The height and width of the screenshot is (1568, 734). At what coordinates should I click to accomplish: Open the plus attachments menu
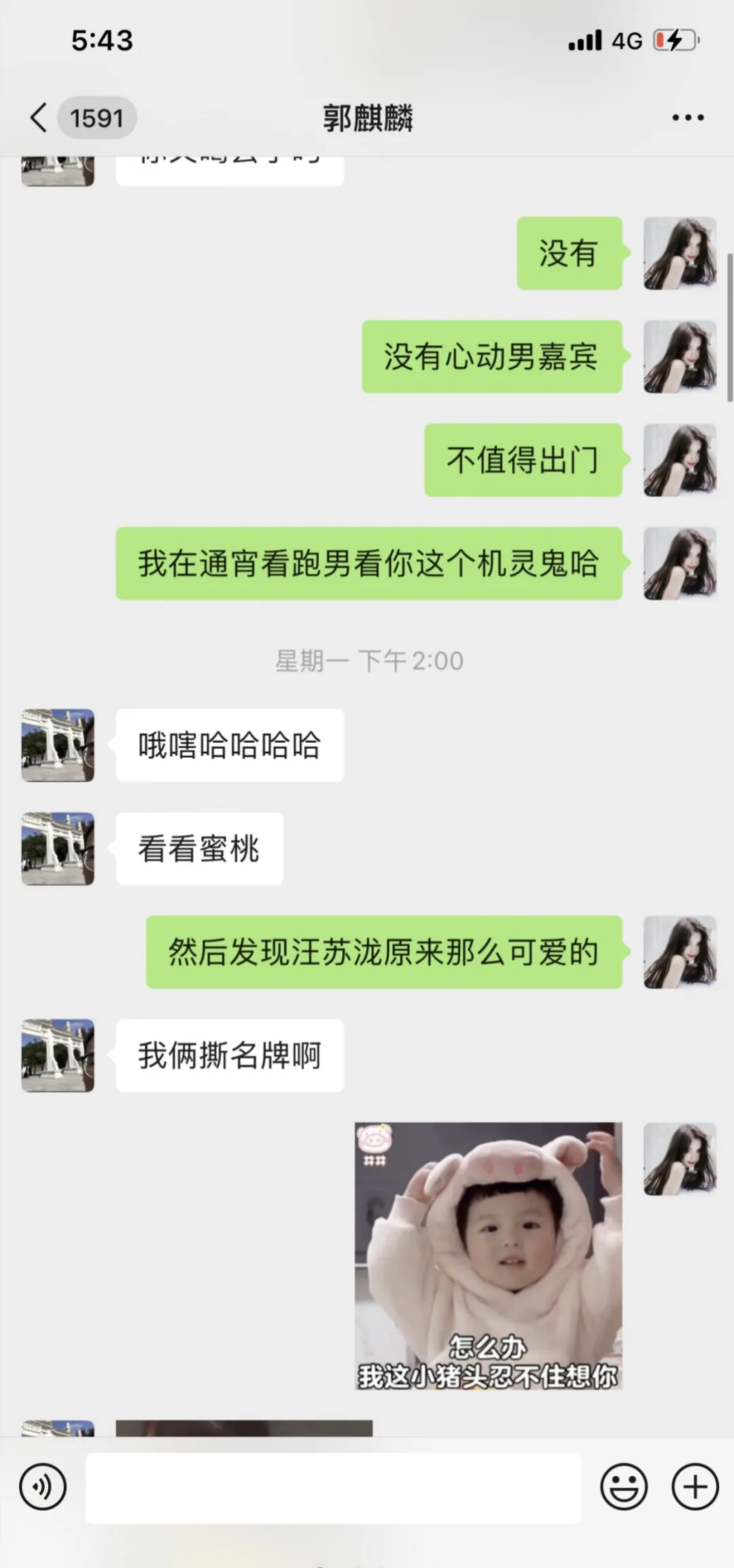pyautogui.click(x=695, y=1486)
